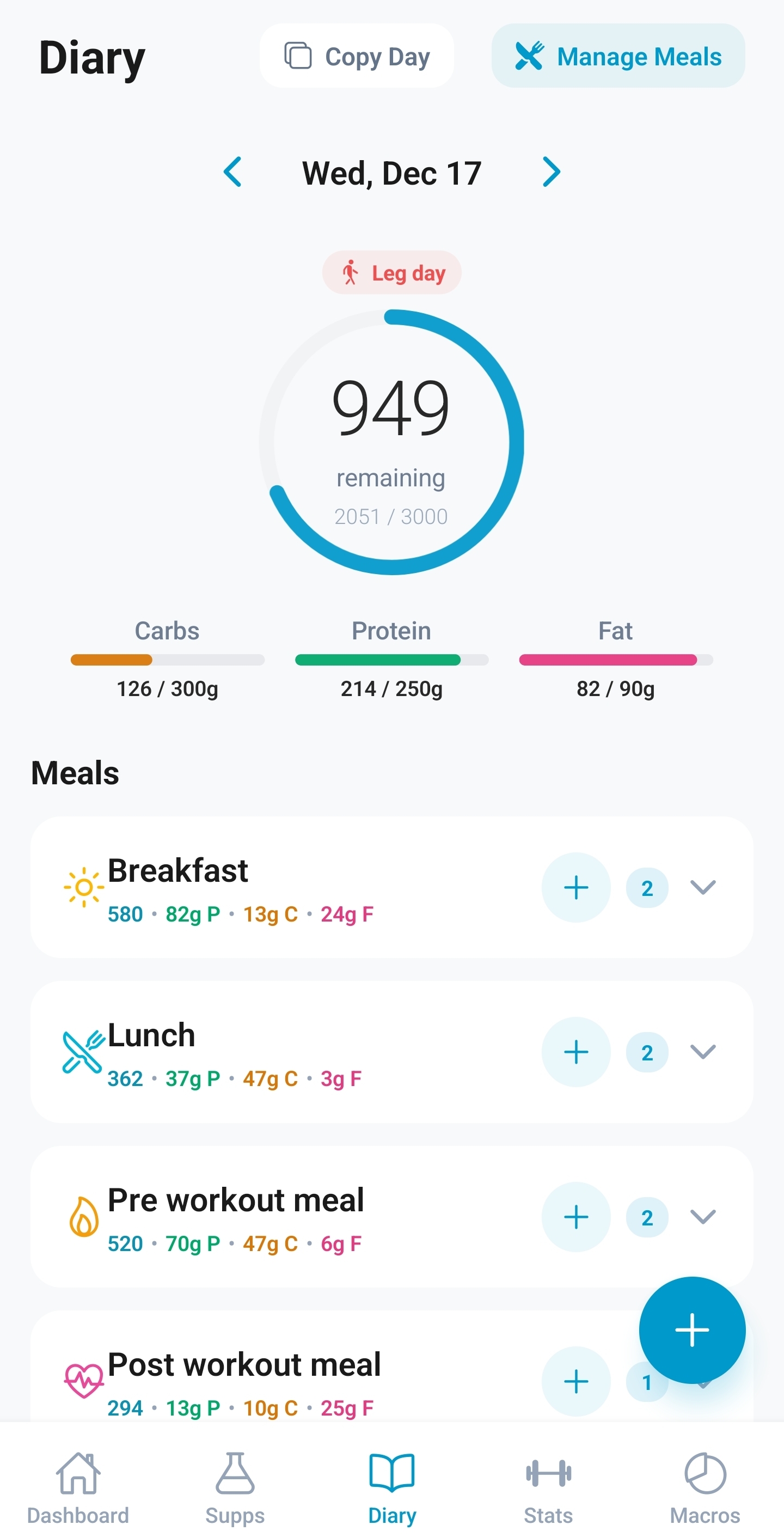
Task: Tap the previous day arrow
Action: (x=232, y=173)
